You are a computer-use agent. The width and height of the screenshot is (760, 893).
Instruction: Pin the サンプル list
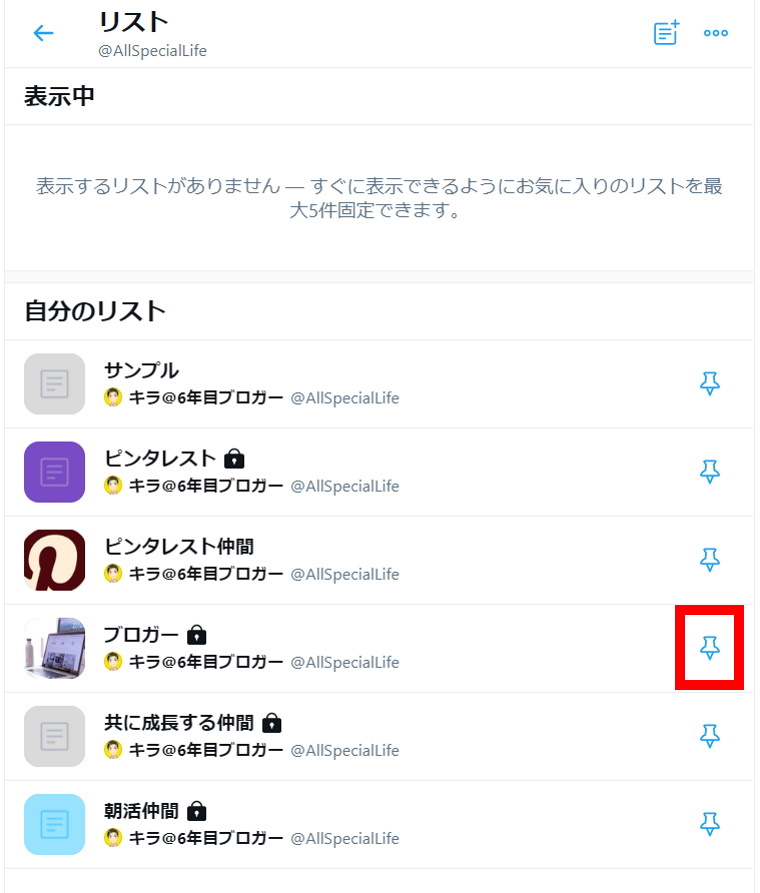710,383
